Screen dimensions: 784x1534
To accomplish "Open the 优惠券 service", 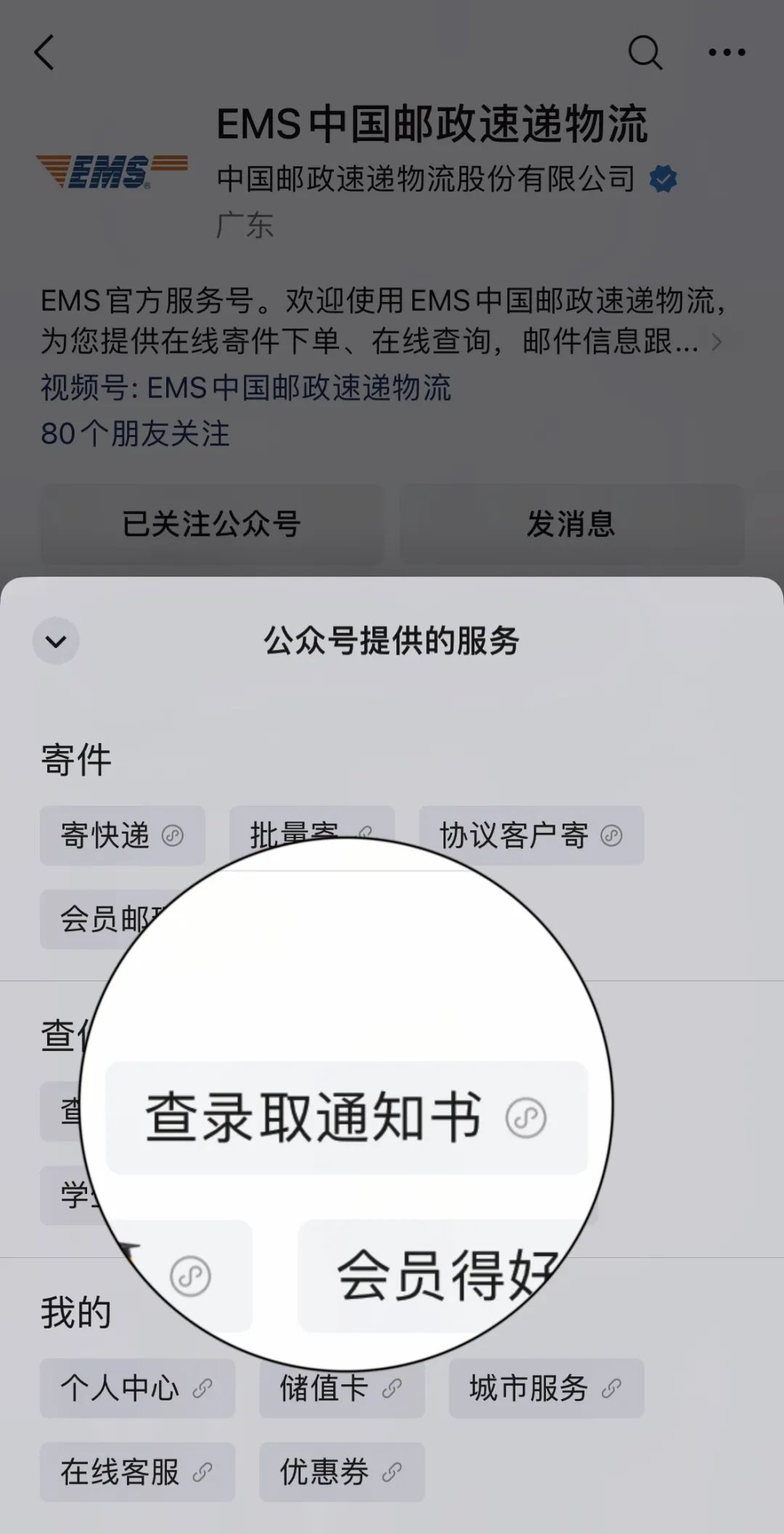I will coord(341,1472).
